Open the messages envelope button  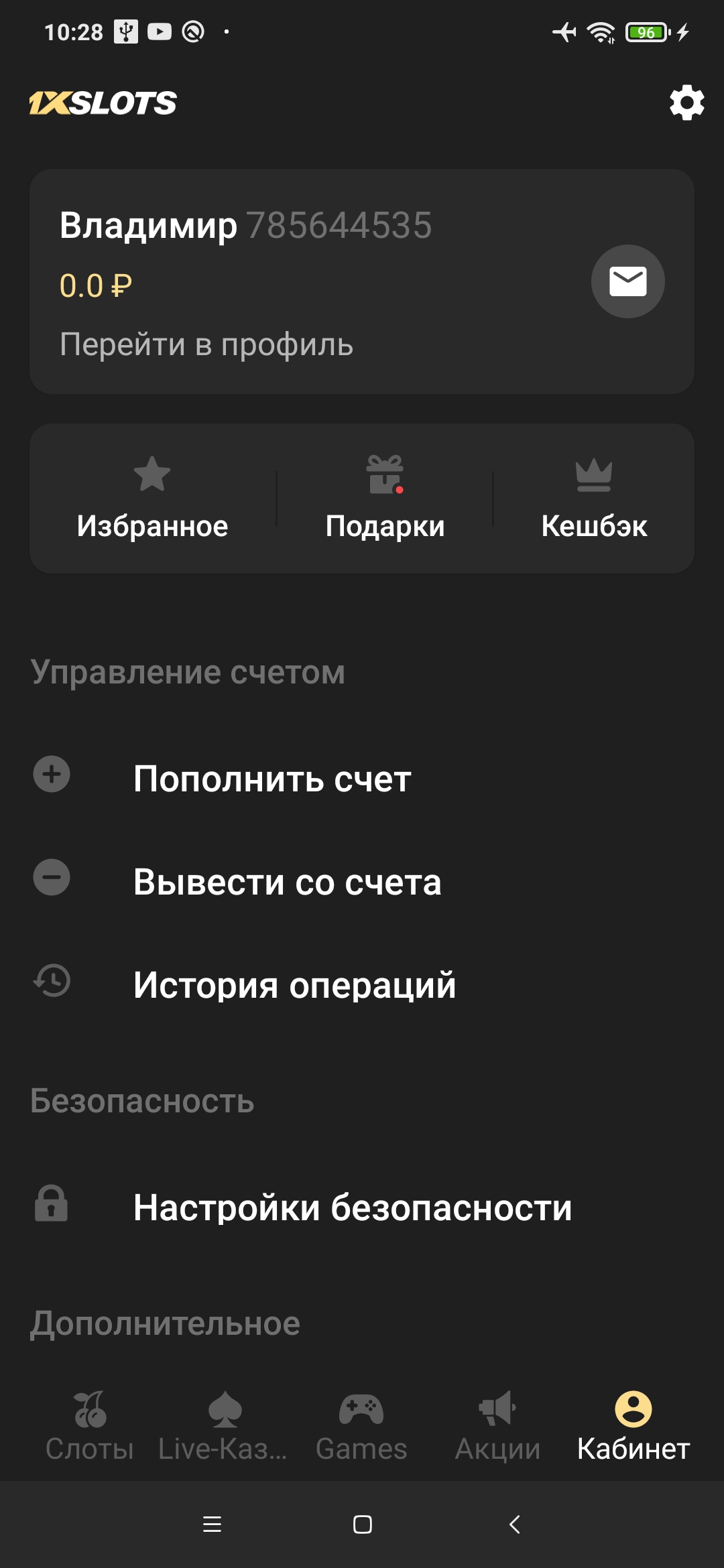tap(627, 281)
